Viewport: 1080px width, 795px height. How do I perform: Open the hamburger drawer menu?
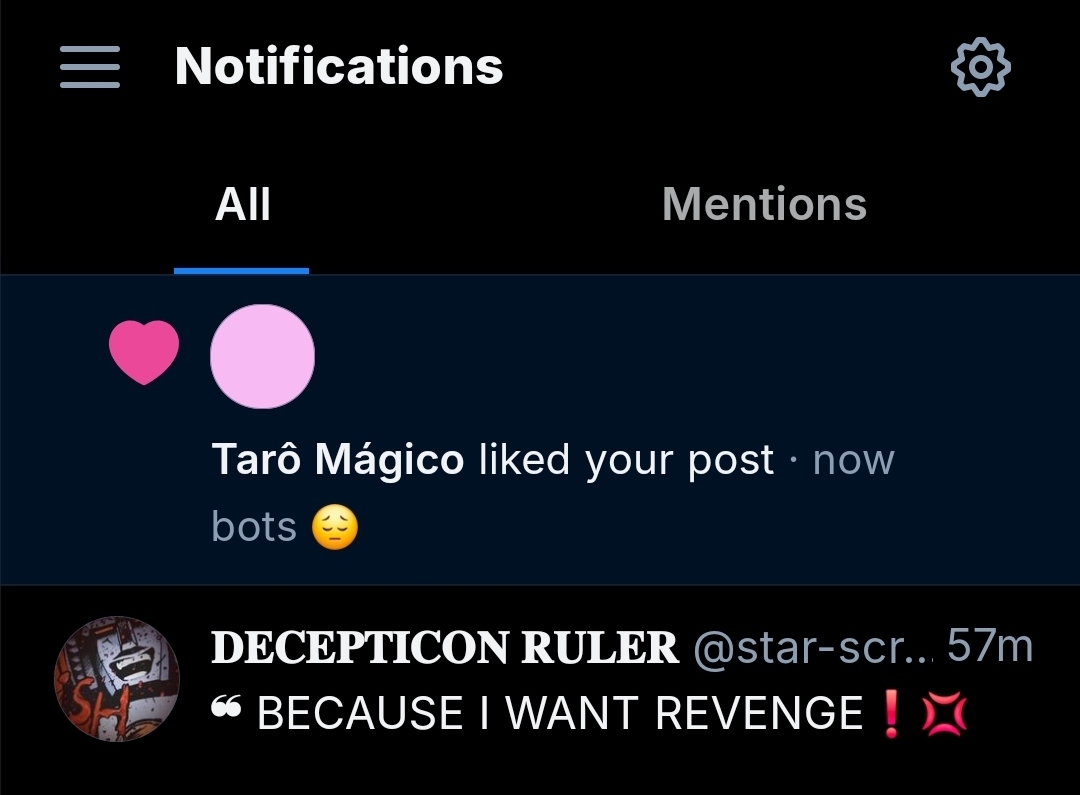pos(90,67)
